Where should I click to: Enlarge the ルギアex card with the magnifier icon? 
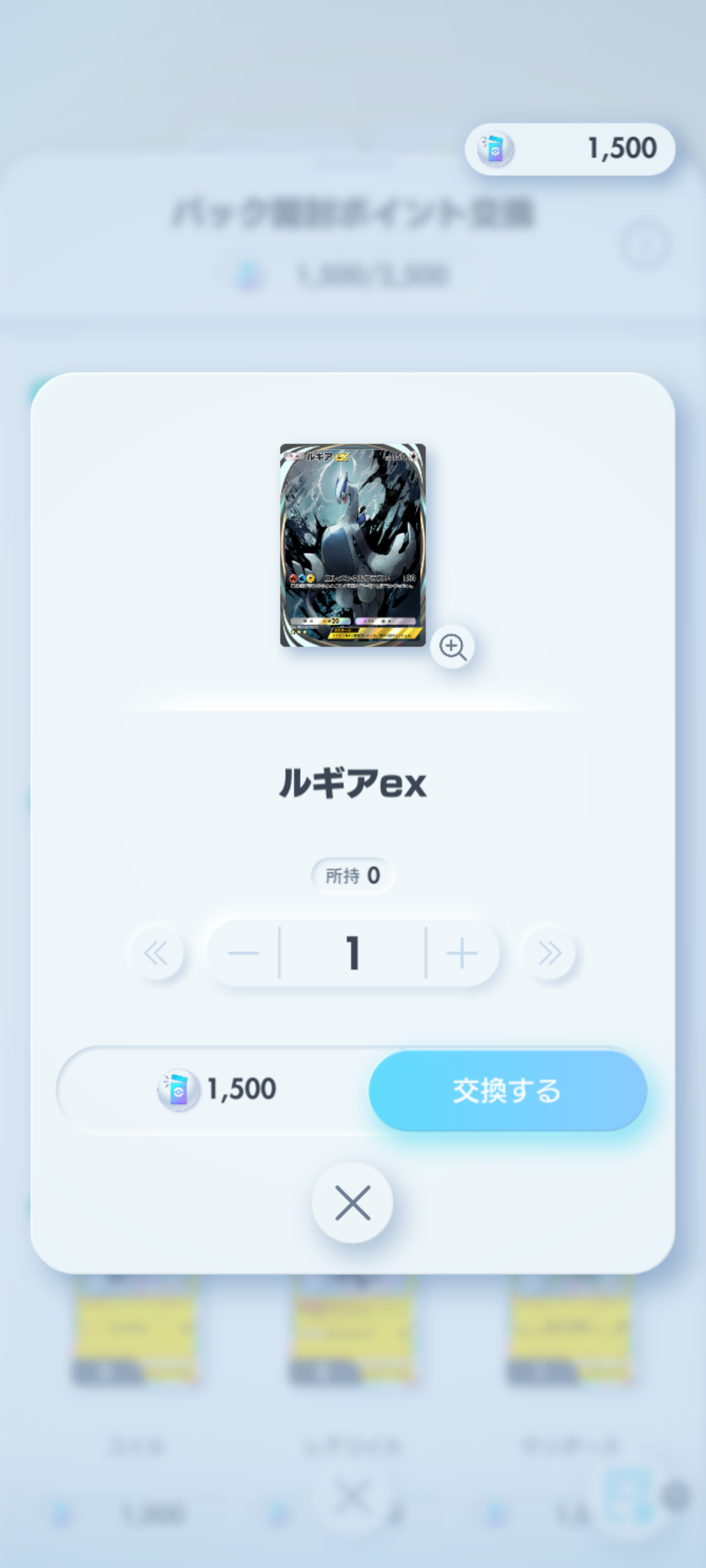pos(452,647)
